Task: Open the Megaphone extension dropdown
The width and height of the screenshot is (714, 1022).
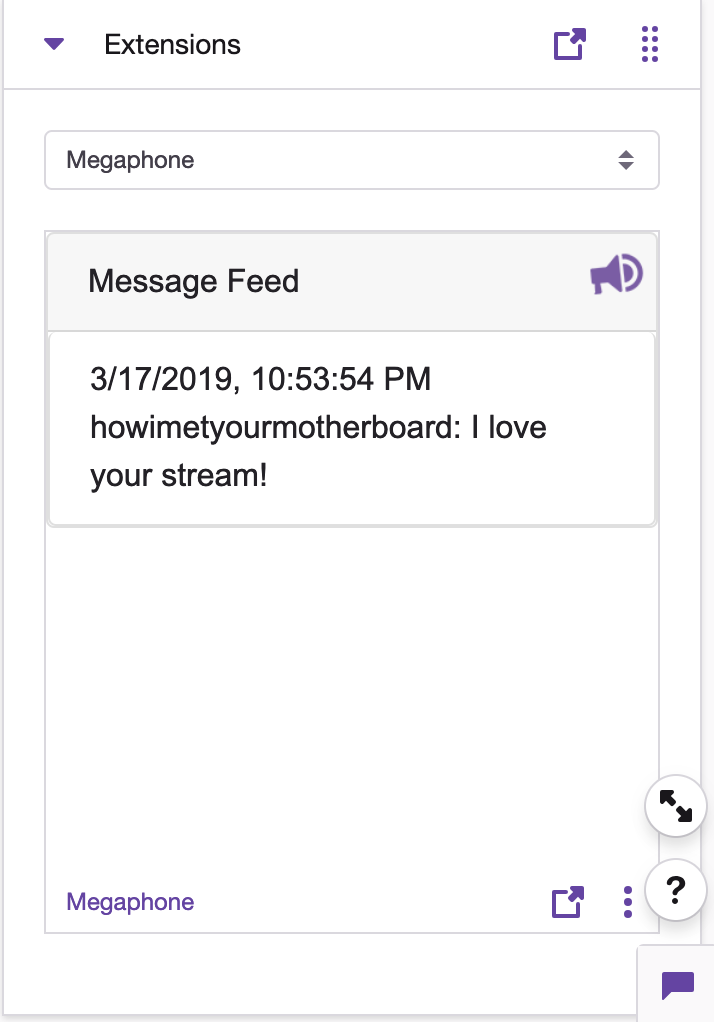Action: 351,160
